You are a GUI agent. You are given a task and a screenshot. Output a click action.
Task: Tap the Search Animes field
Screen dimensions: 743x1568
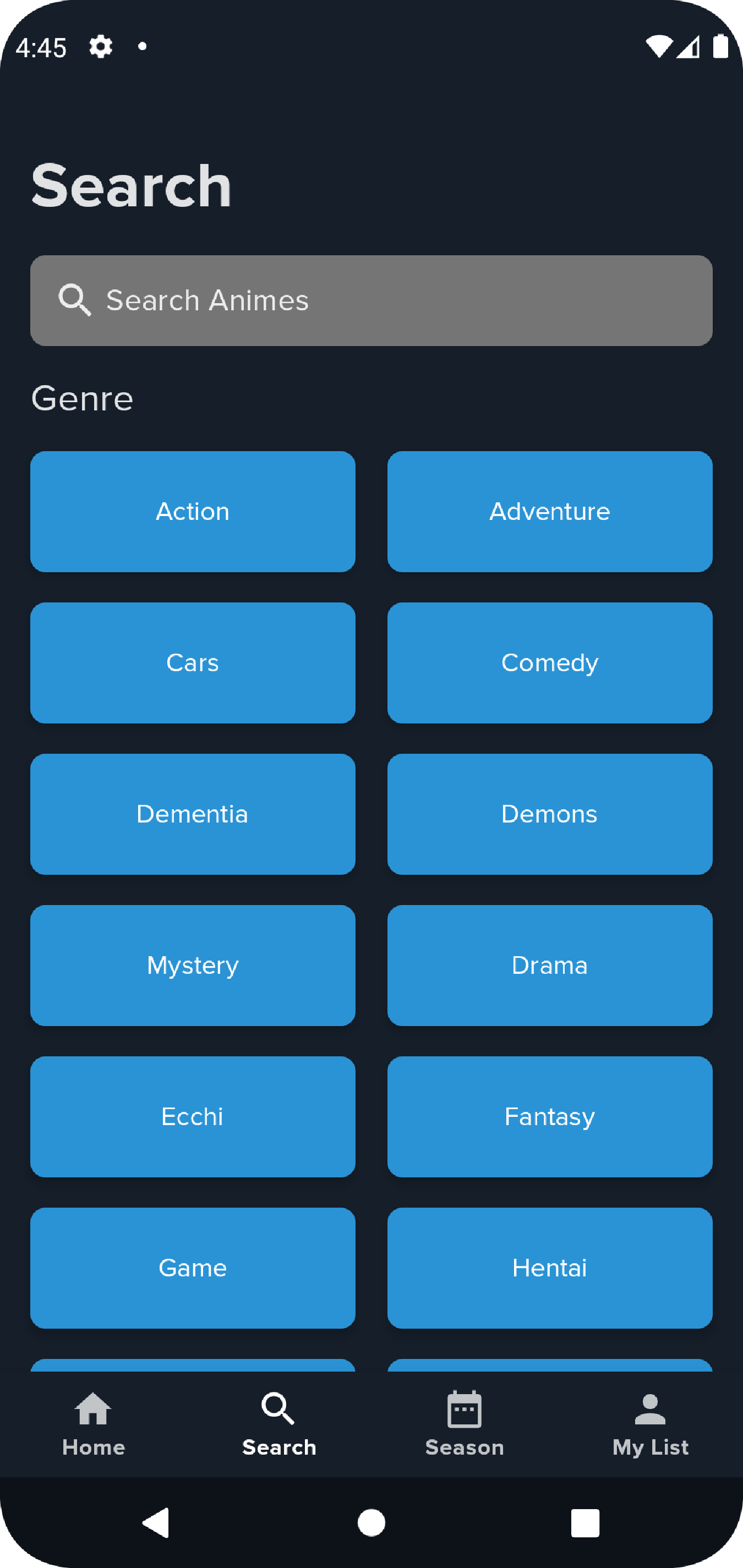point(371,301)
